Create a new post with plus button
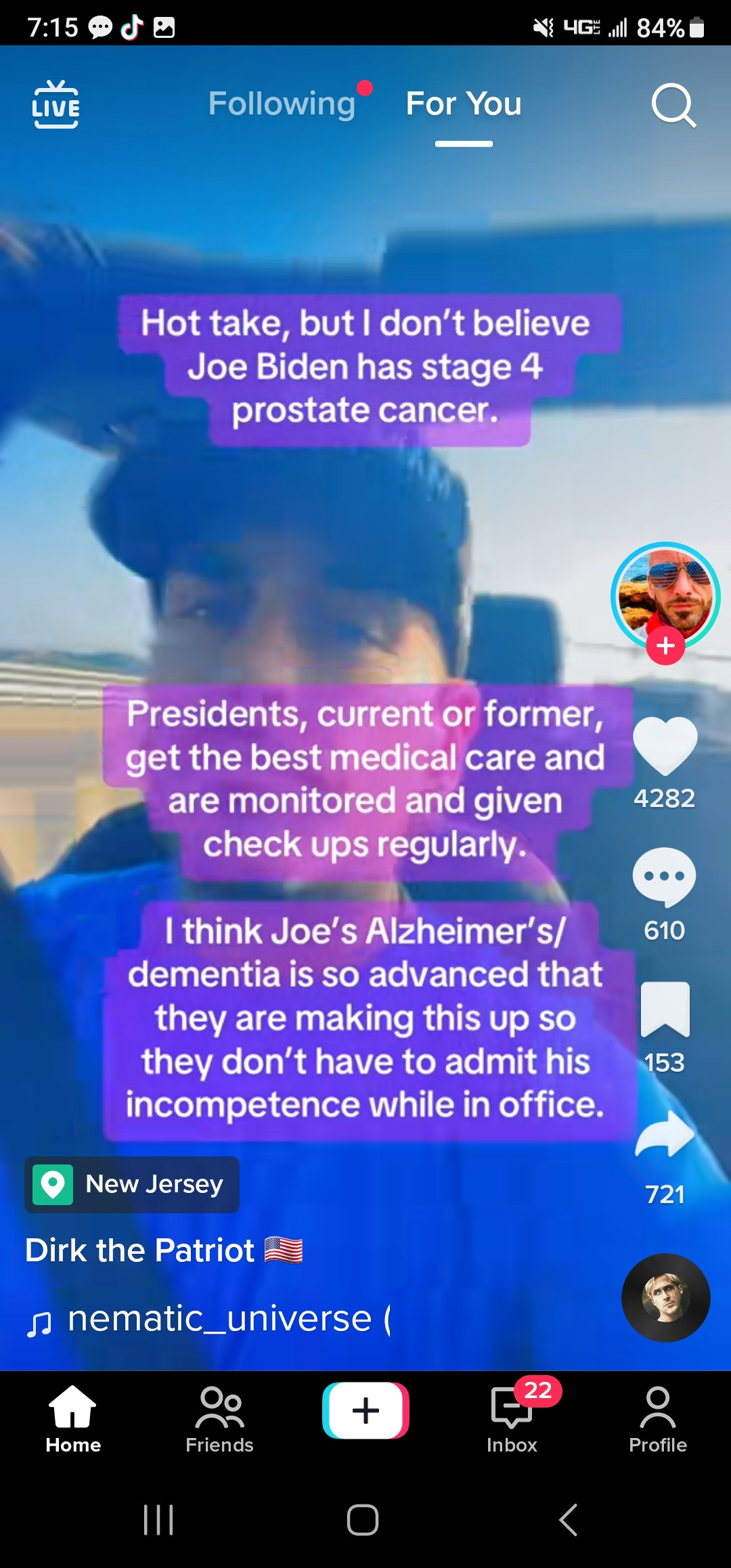731x1568 pixels. click(x=365, y=1411)
